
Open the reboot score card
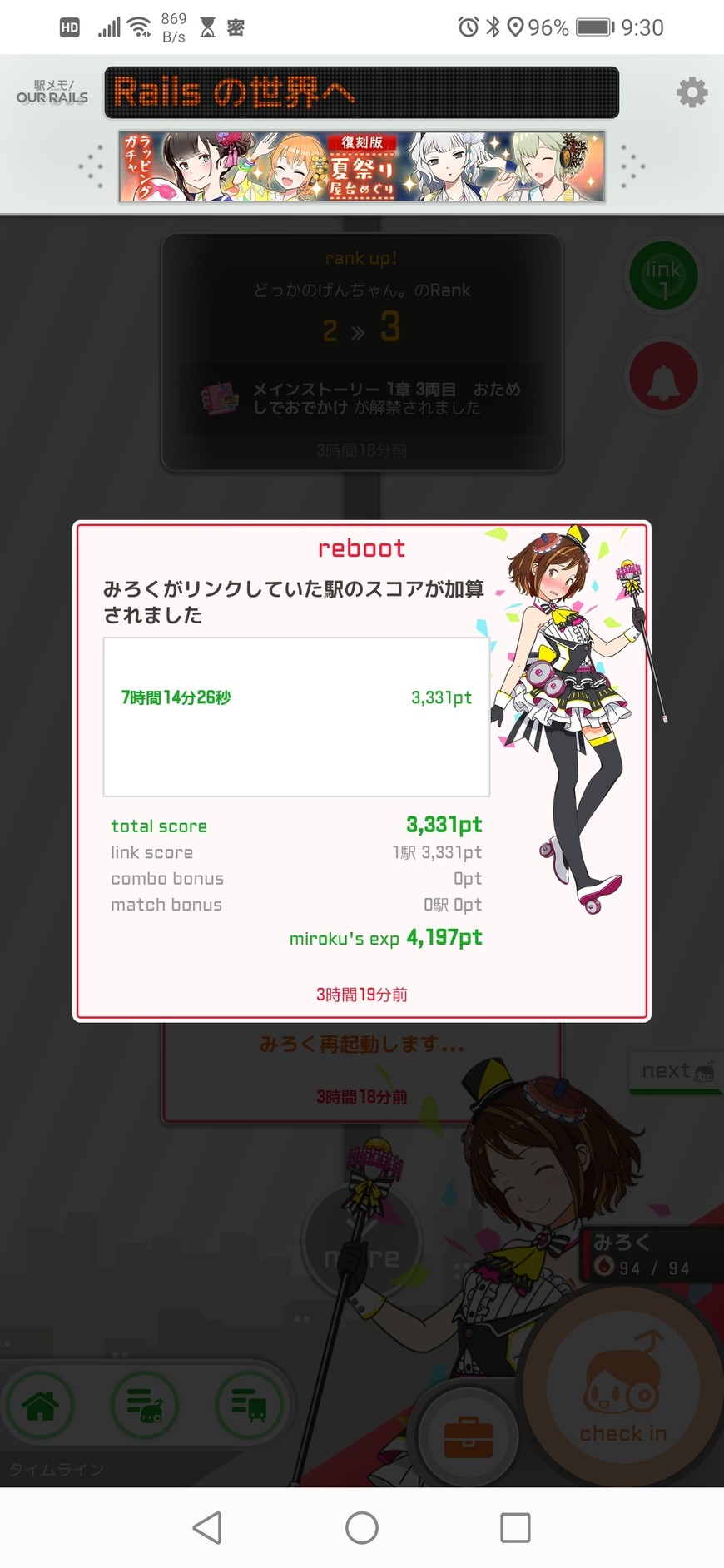coord(361,770)
